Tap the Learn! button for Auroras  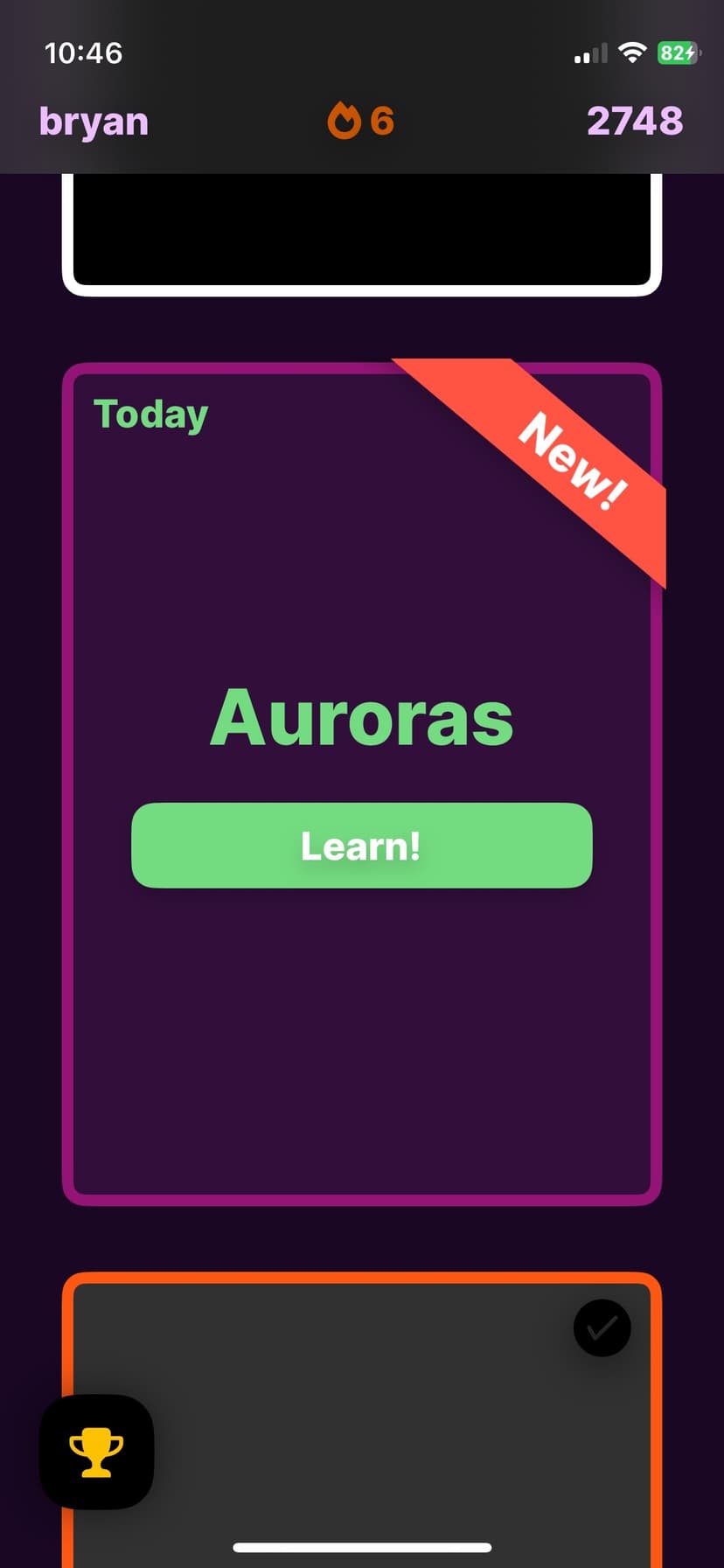[x=361, y=846]
